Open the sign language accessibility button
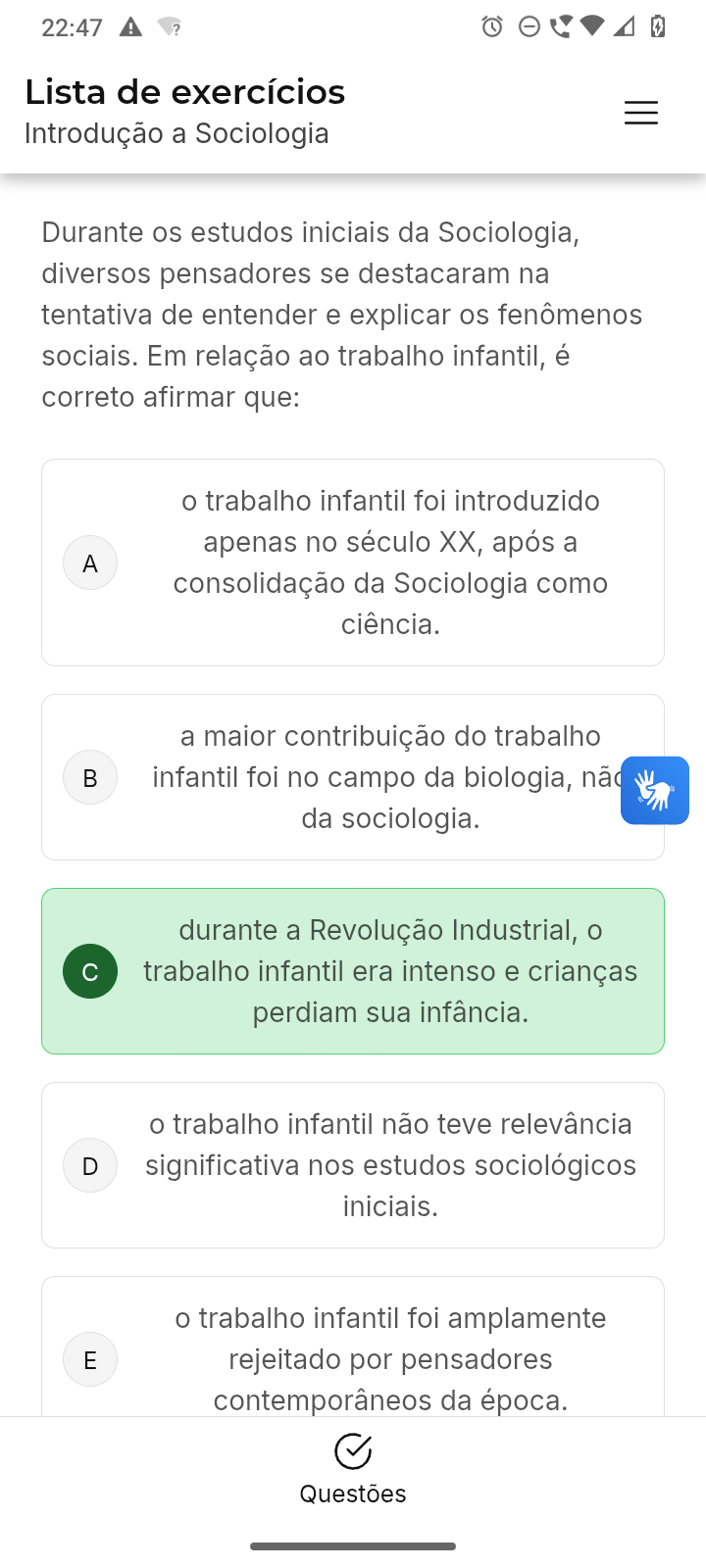This screenshot has width=706, height=1568. coord(655,790)
